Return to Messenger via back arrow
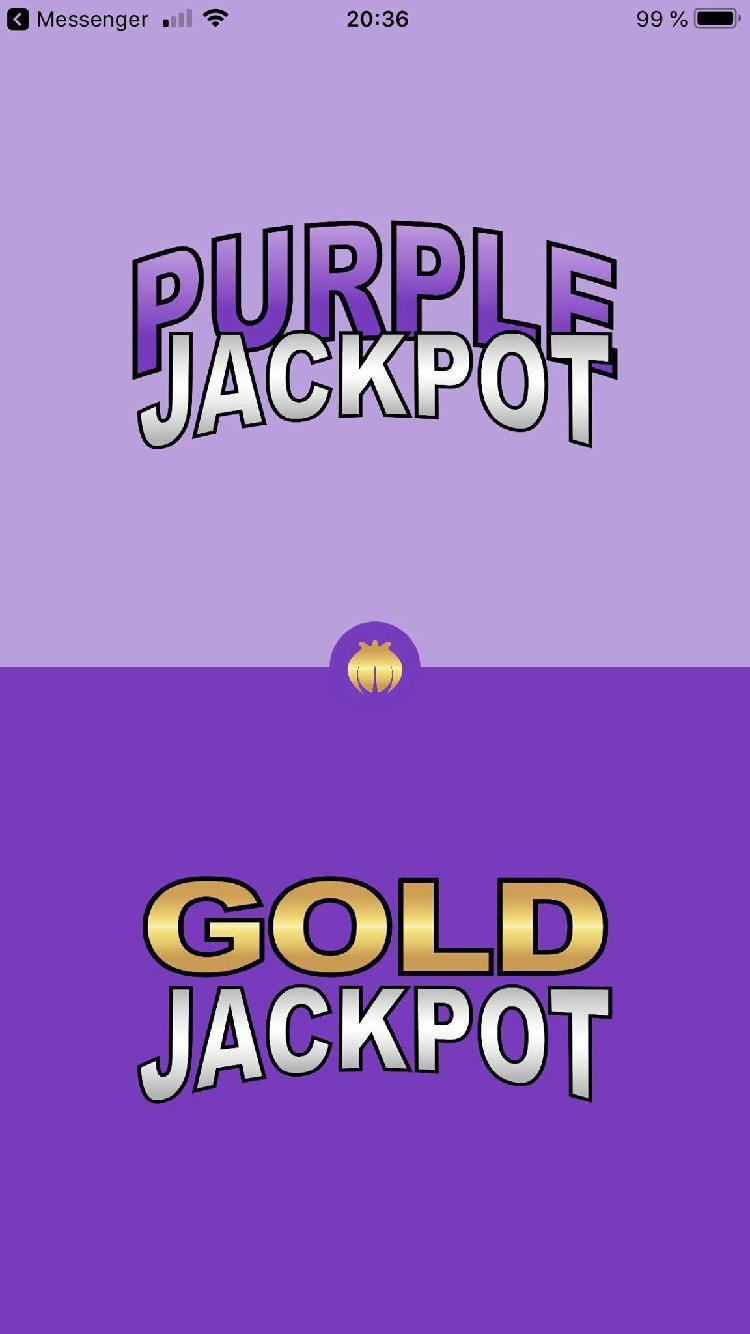Image resolution: width=750 pixels, height=1334 pixels. click(18, 19)
